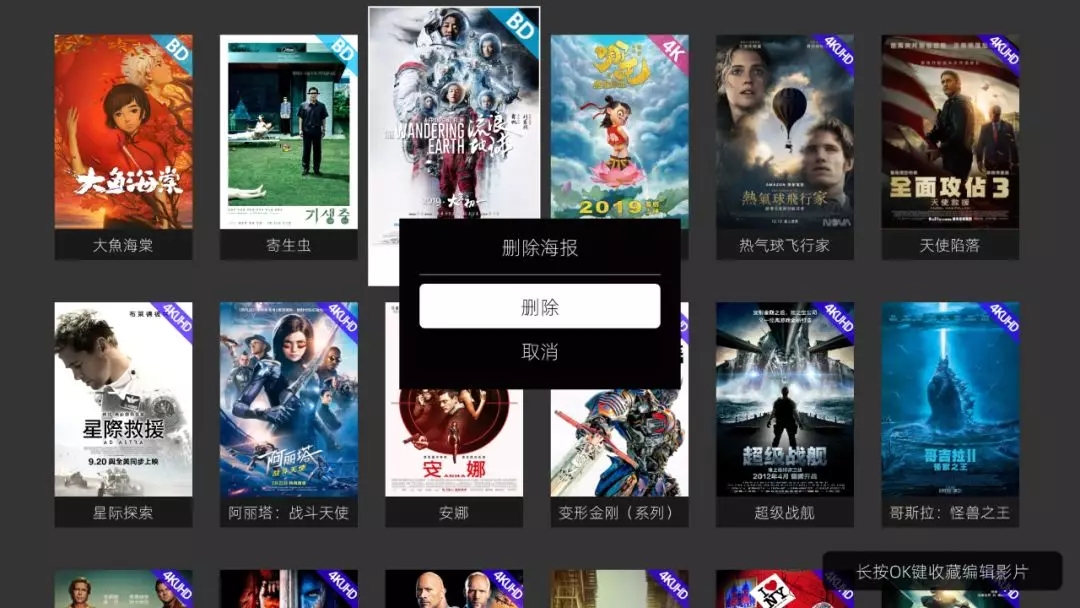Confirm deletion with the 删除 button
Image resolution: width=1080 pixels, height=608 pixels.
539,306
